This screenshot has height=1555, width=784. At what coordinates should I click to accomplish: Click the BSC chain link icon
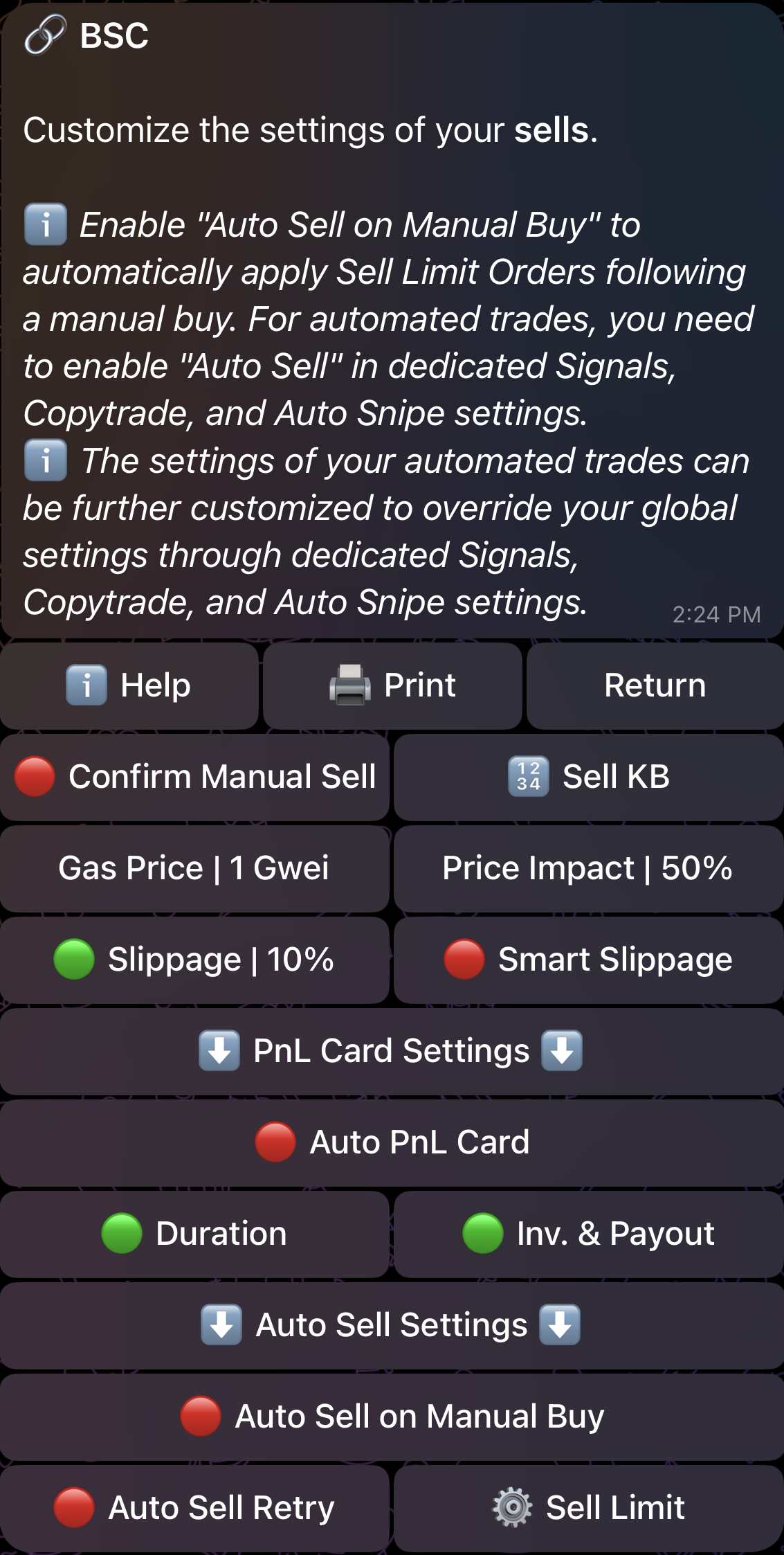(x=44, y=35)
